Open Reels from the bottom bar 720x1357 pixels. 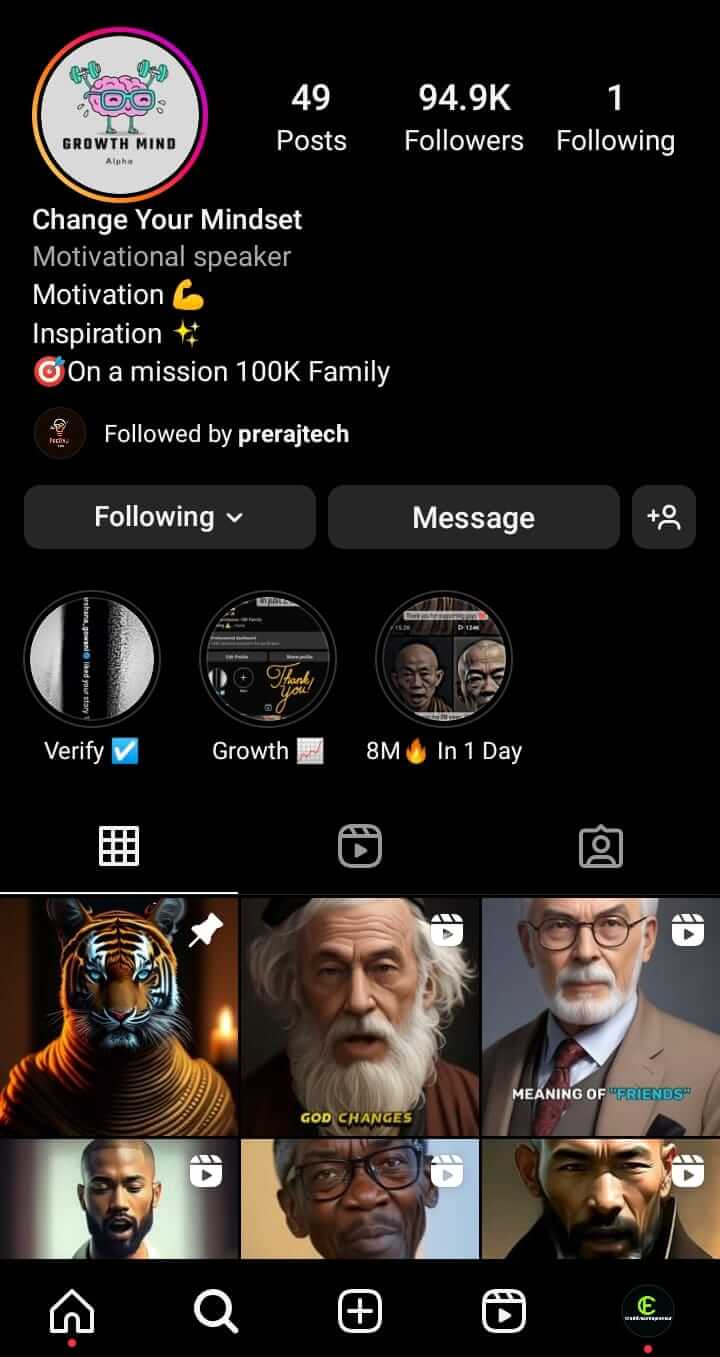(x=504, y=1310)
